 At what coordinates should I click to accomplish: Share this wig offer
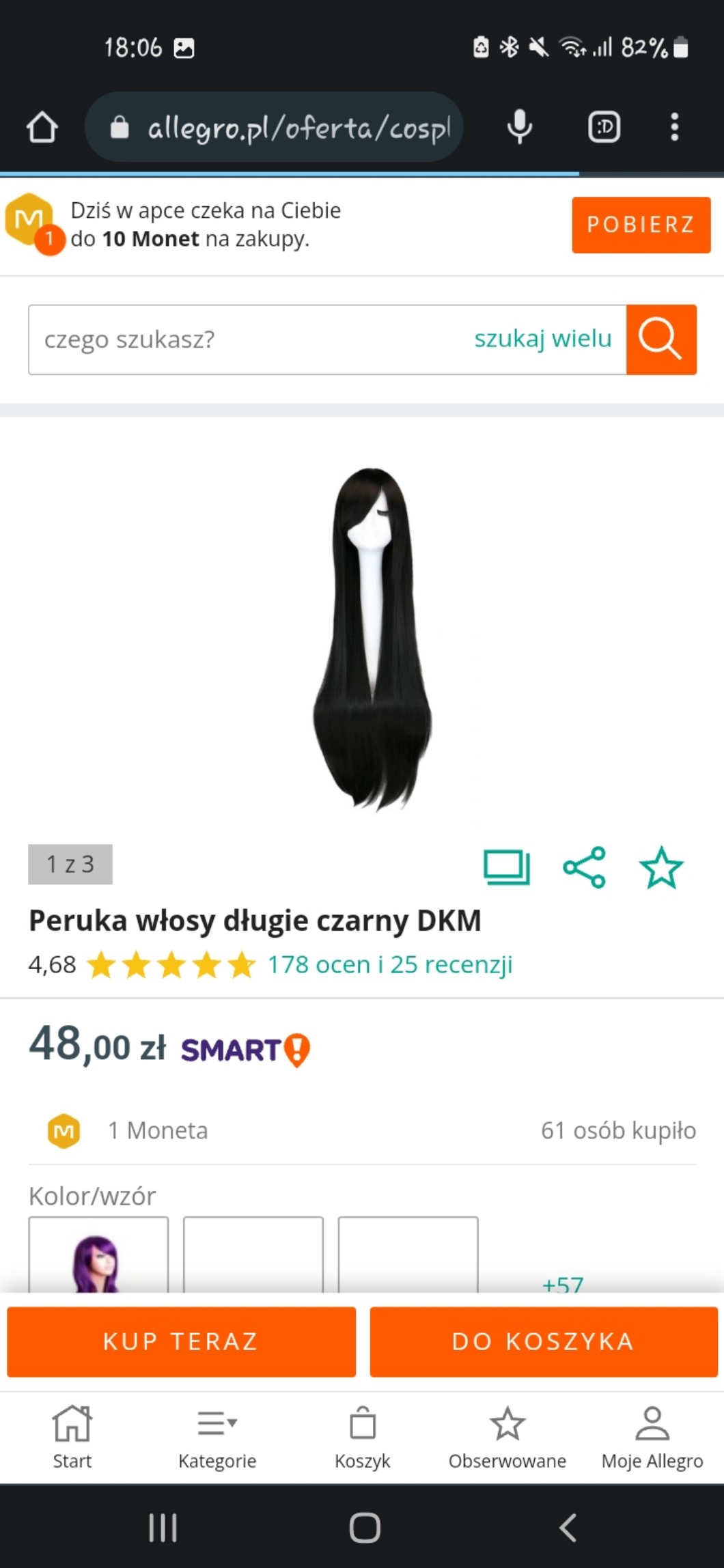click(584, 867)
